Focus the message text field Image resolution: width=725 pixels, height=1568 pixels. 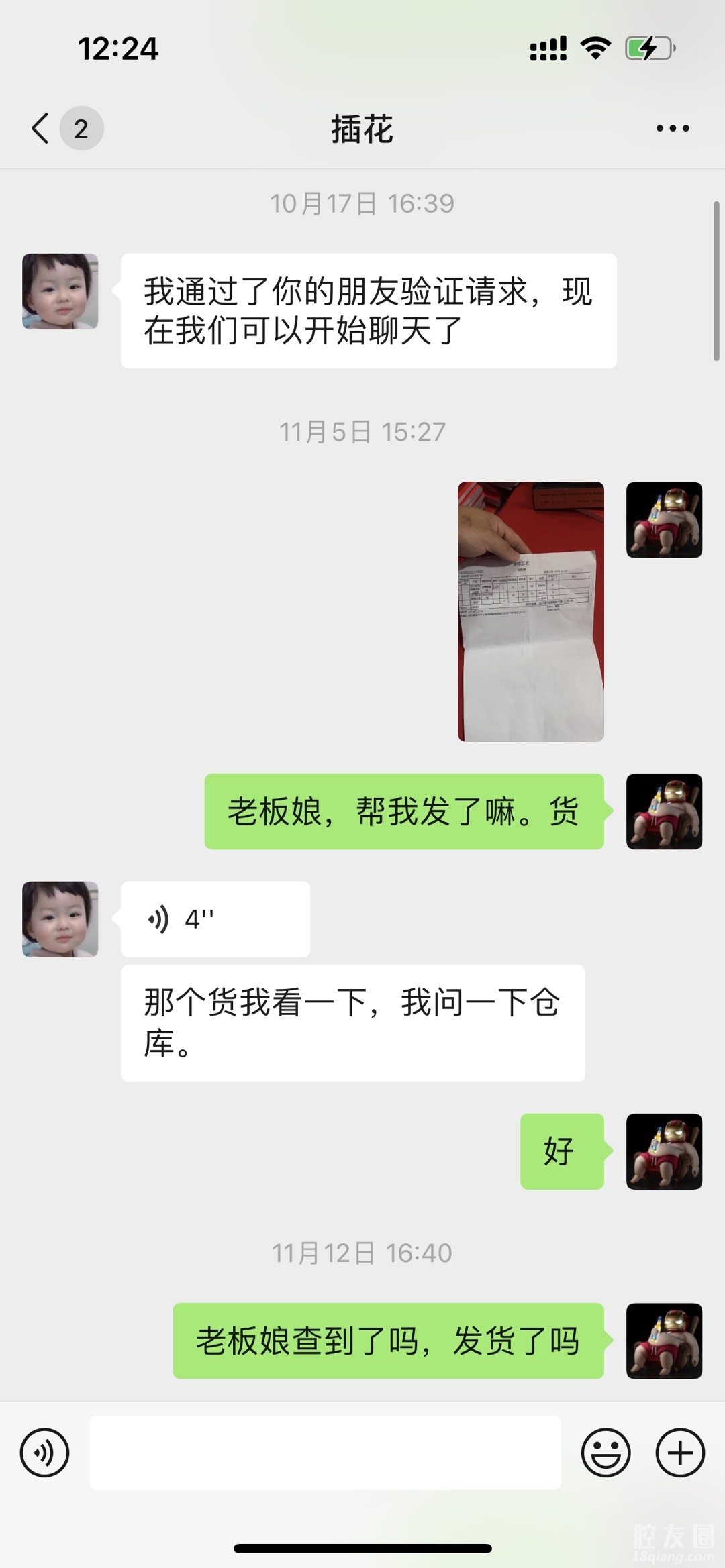(x=325, y=1453)
